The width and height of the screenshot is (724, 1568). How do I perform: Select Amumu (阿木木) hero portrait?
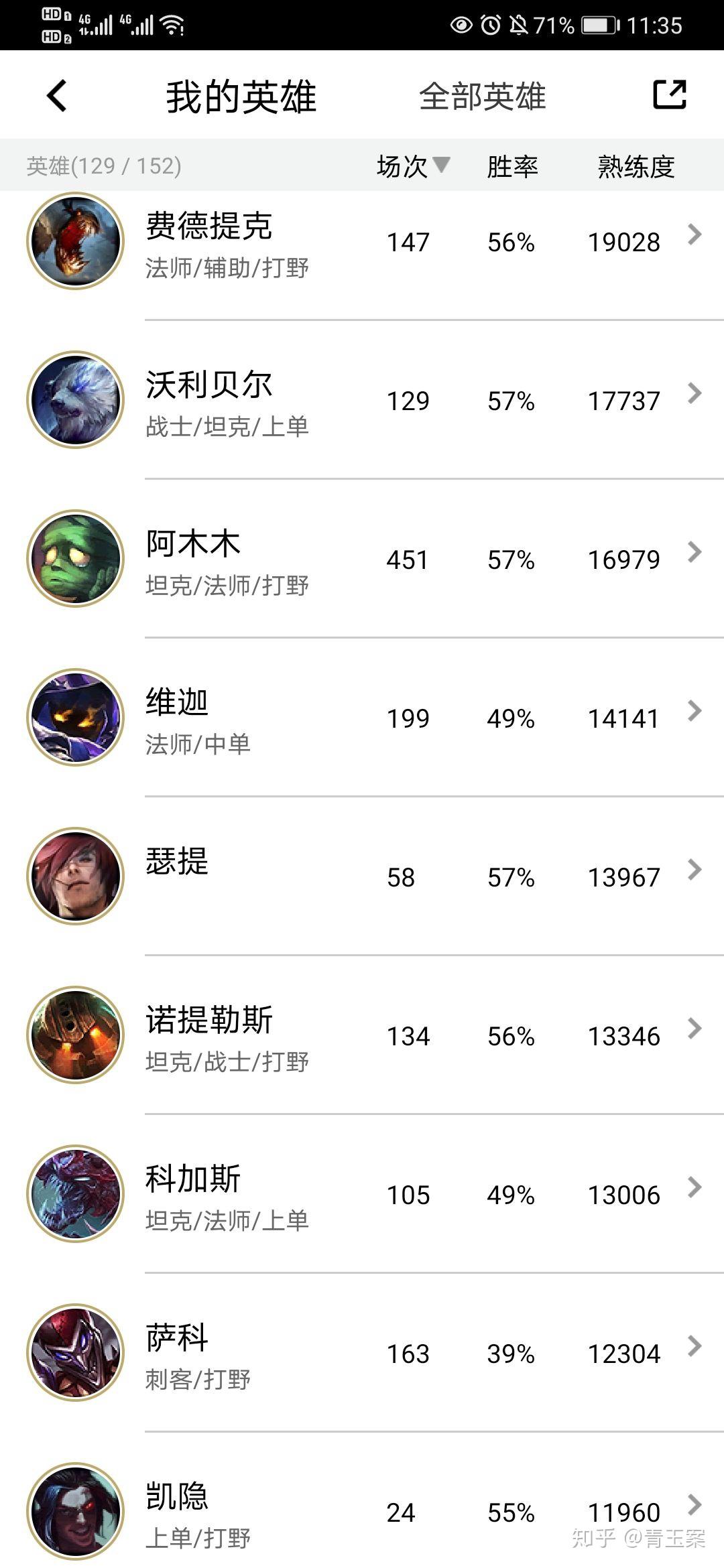(76, 559)
